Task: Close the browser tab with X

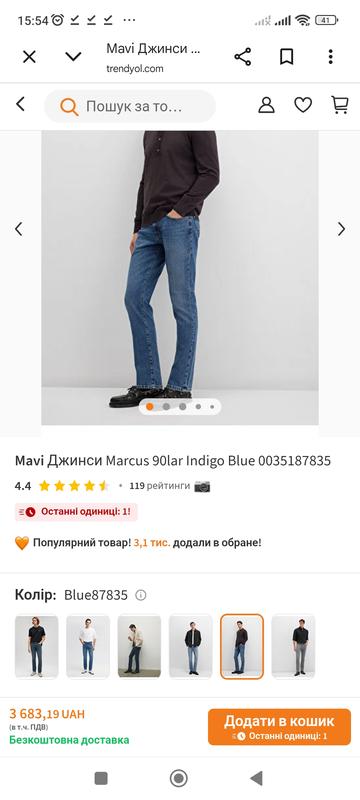Action: tap(30, 57)
